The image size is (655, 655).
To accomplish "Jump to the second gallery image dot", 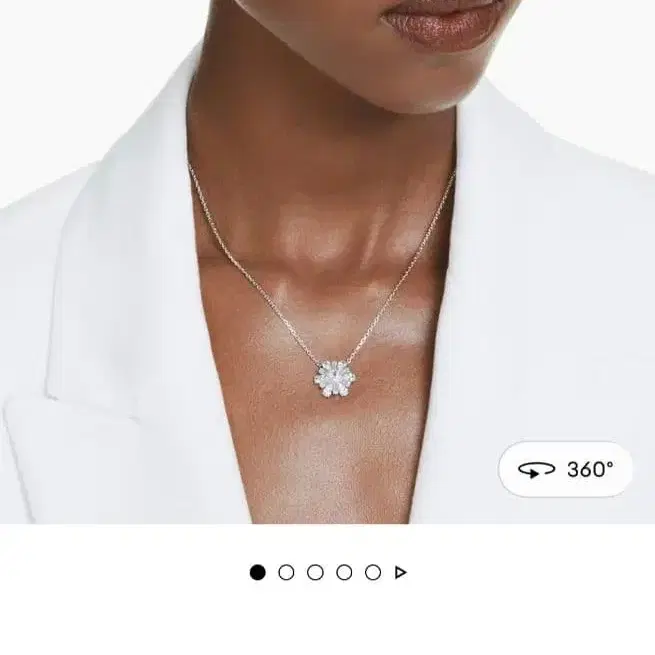I will [x=287, y=573].
